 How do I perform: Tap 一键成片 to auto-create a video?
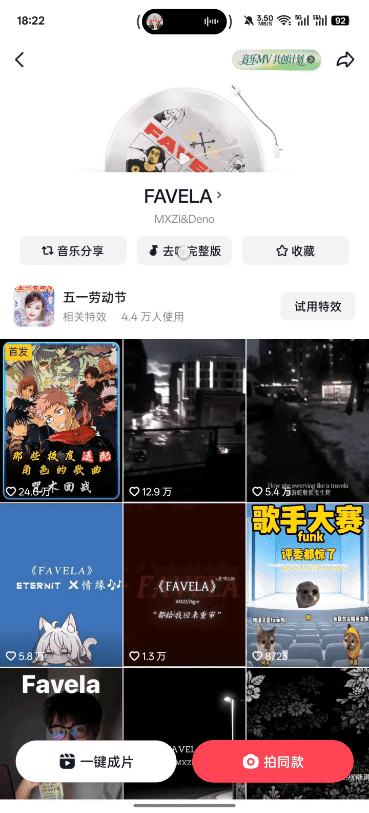(x=96, y=761)
